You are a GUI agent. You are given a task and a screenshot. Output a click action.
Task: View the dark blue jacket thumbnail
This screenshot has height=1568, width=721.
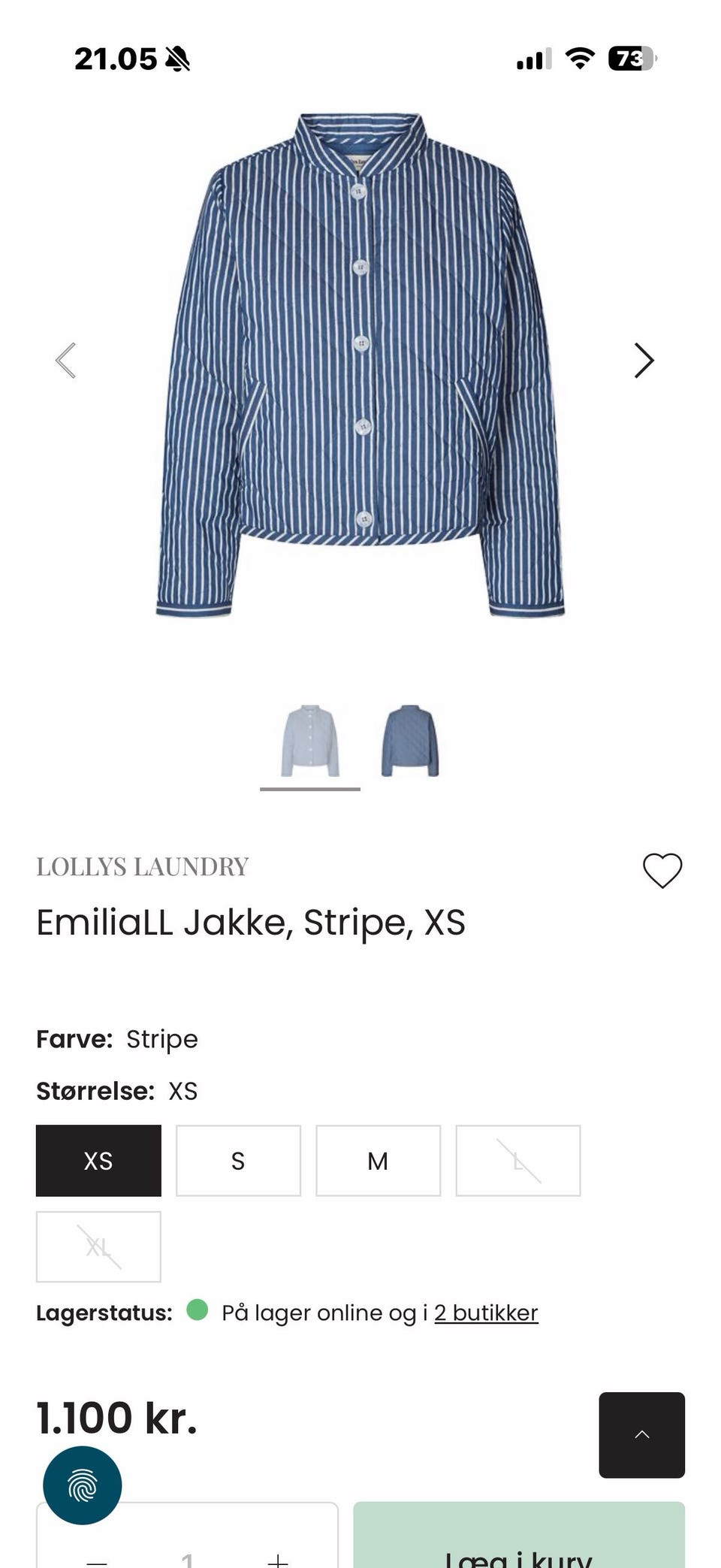pyautogui.click(x=410, y=741)
